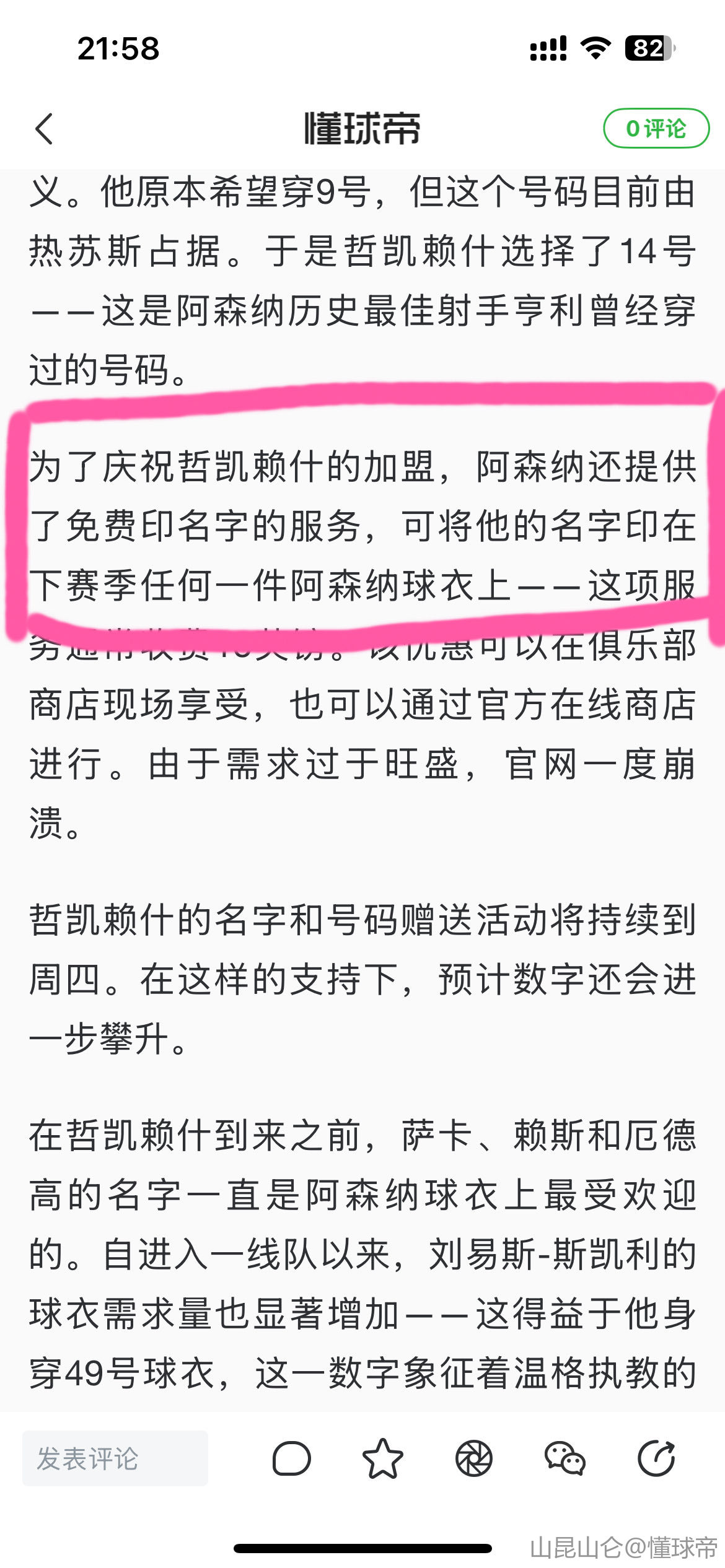This screenshot has width=725, height=1568.
Task: Share to WeChat Moments via the aperture icon
Action: 473,1458
